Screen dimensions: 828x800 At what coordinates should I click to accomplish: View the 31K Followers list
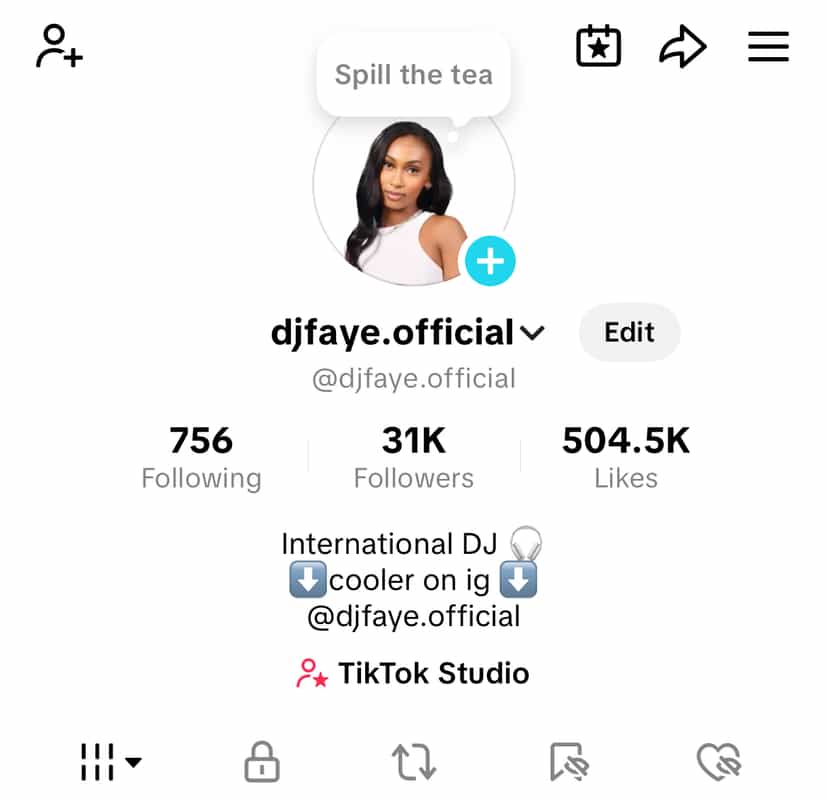pos(413,457)
